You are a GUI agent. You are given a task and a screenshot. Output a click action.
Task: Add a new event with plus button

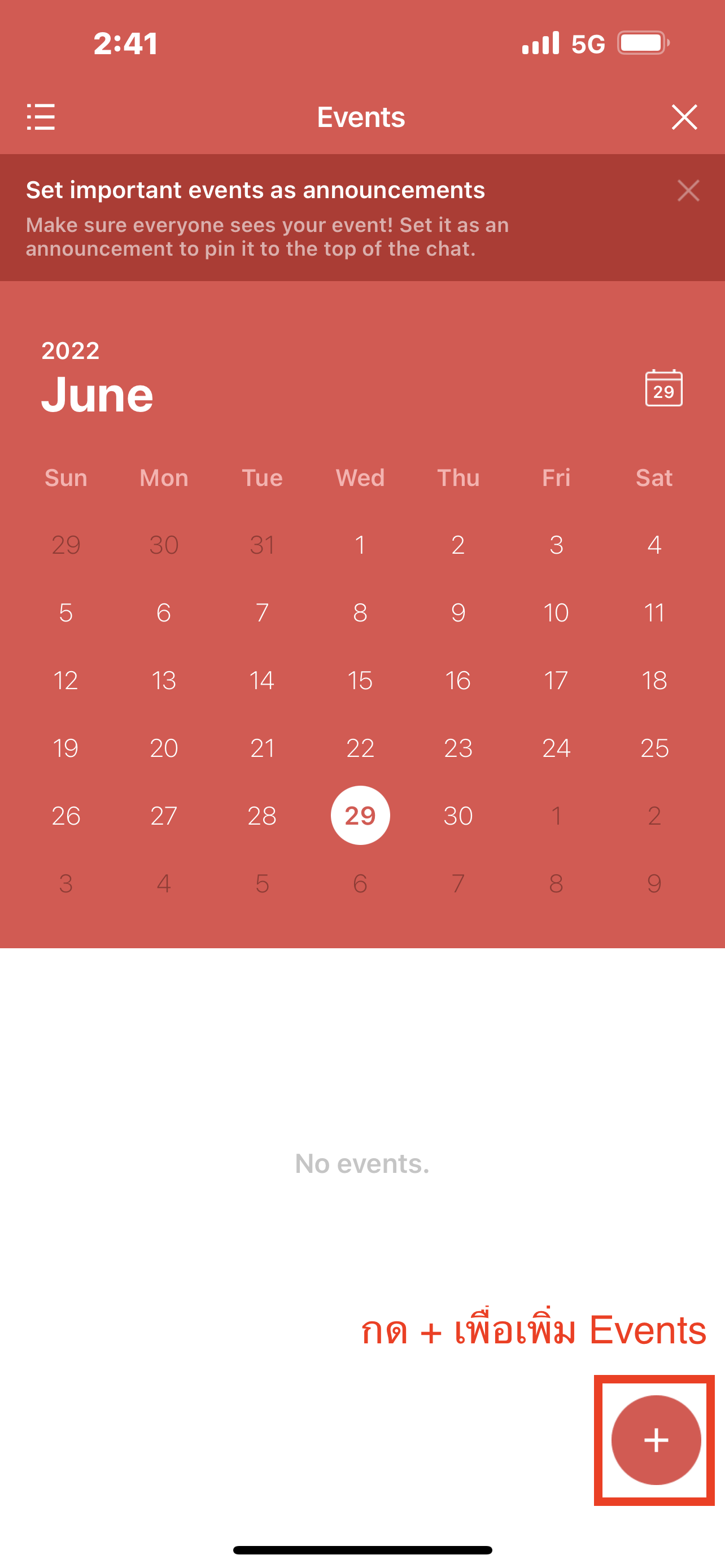click(656, 1439)
